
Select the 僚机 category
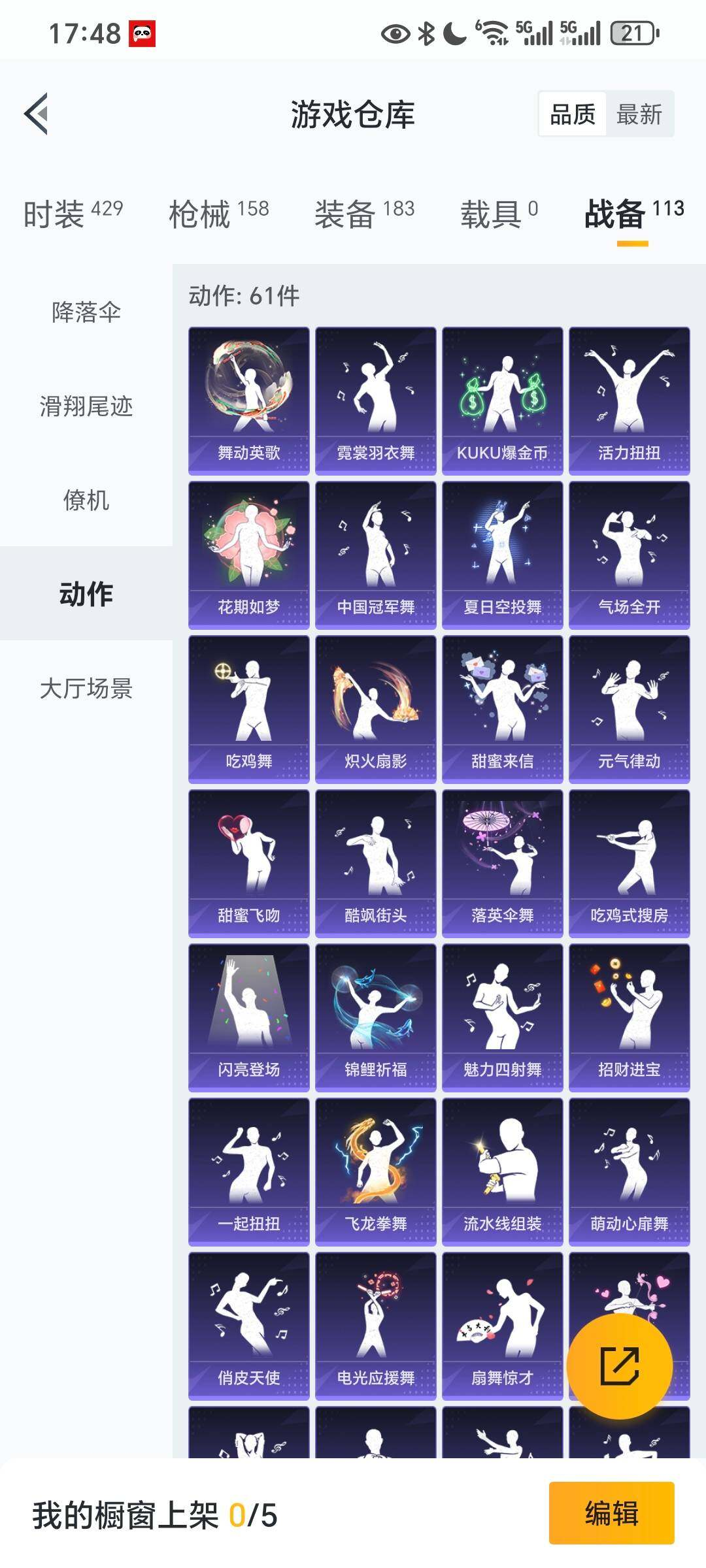pyautogui.click(x=86, y=500)
